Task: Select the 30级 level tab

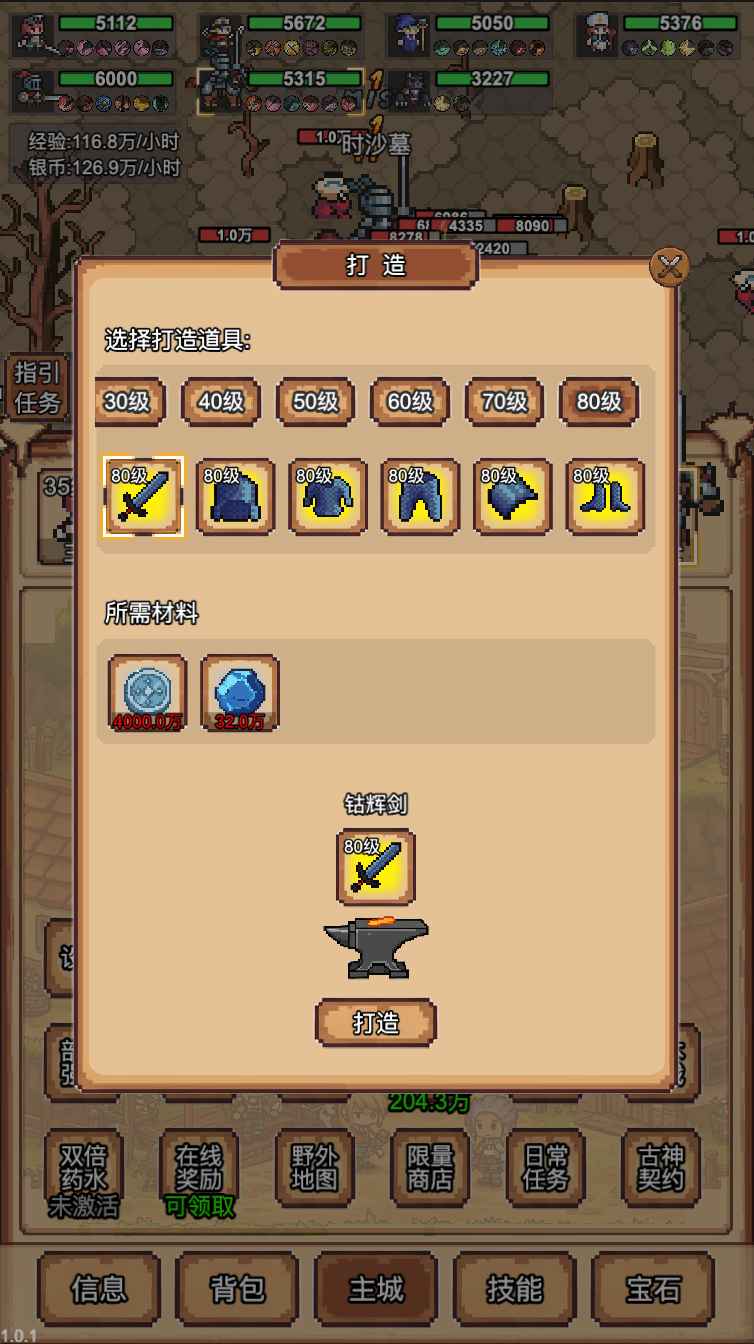Action: point(127,402)
